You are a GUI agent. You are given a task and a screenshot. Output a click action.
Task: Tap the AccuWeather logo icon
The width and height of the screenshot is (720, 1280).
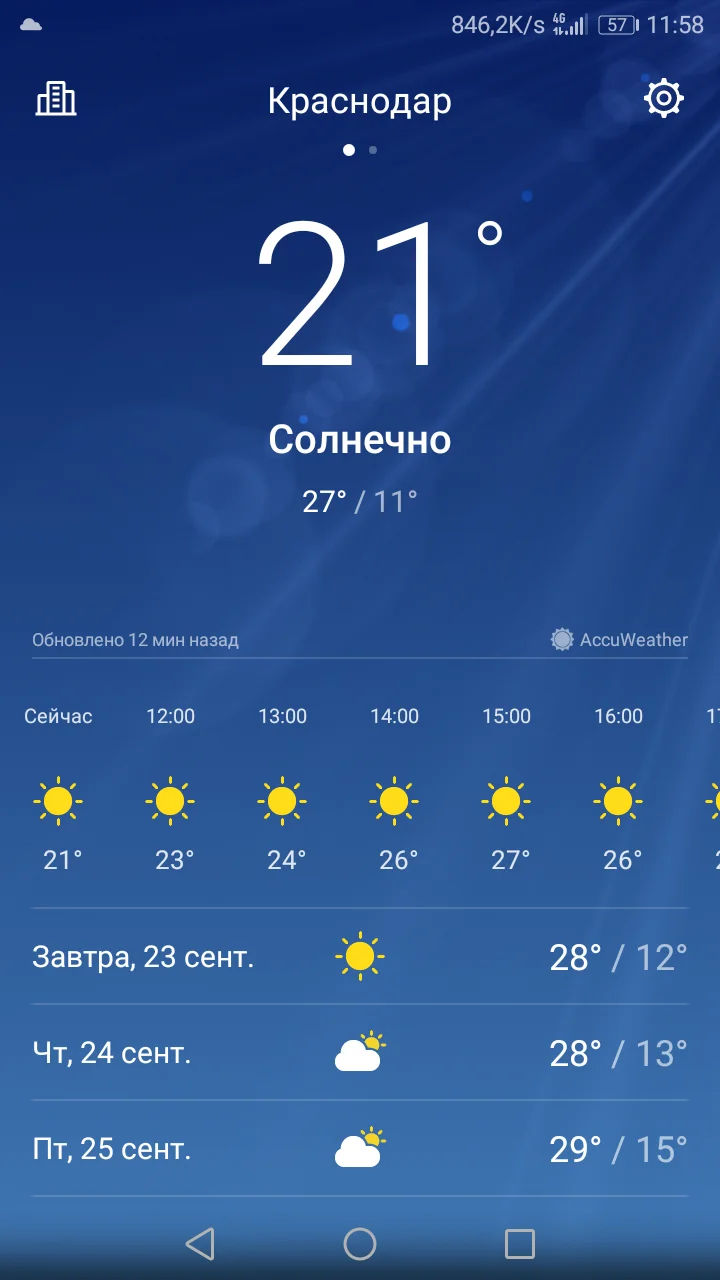[x=563, y=639]
